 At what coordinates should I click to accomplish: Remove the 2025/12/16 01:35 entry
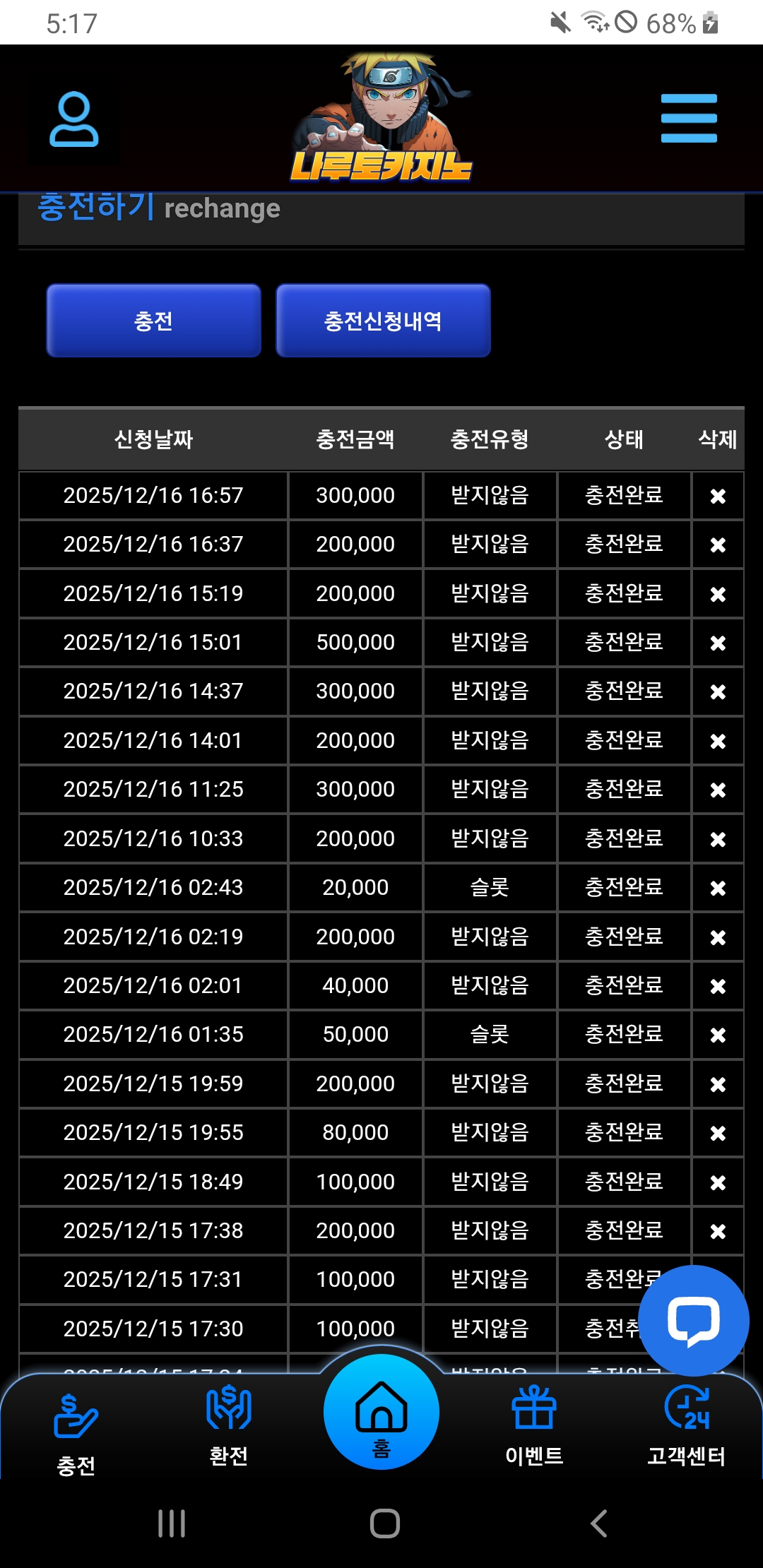718,1035
